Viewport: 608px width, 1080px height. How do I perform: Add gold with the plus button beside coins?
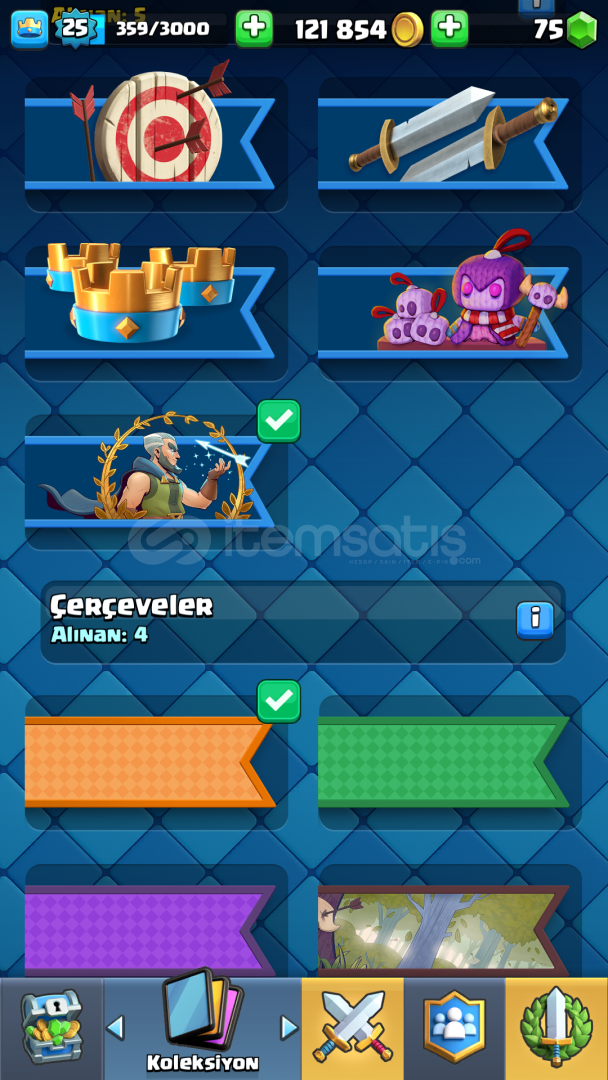click(450, 29)
